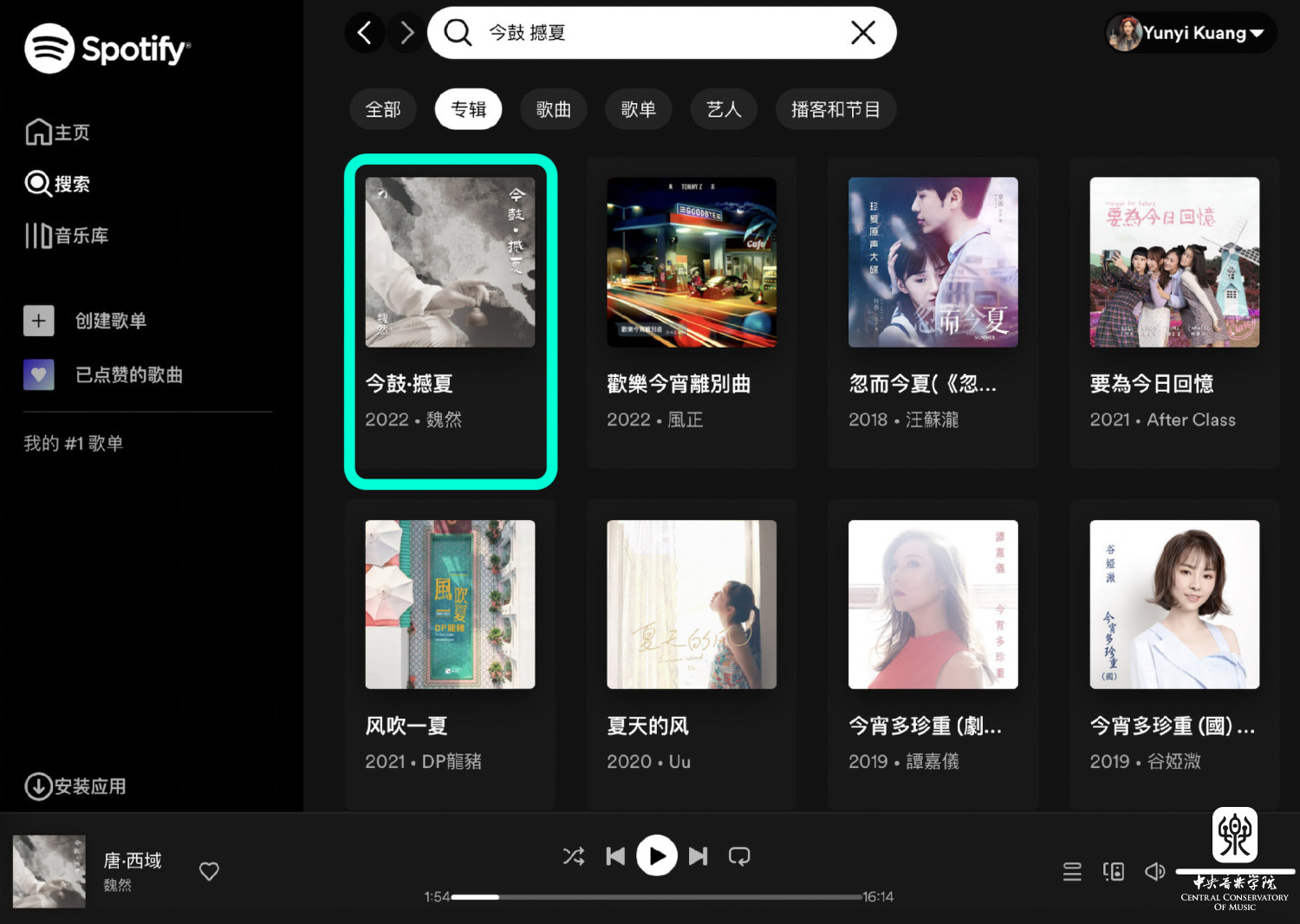Switch to the 歌曲 filter chip
The width and height of the screenshot is (1300, 924).
point(553,109)
